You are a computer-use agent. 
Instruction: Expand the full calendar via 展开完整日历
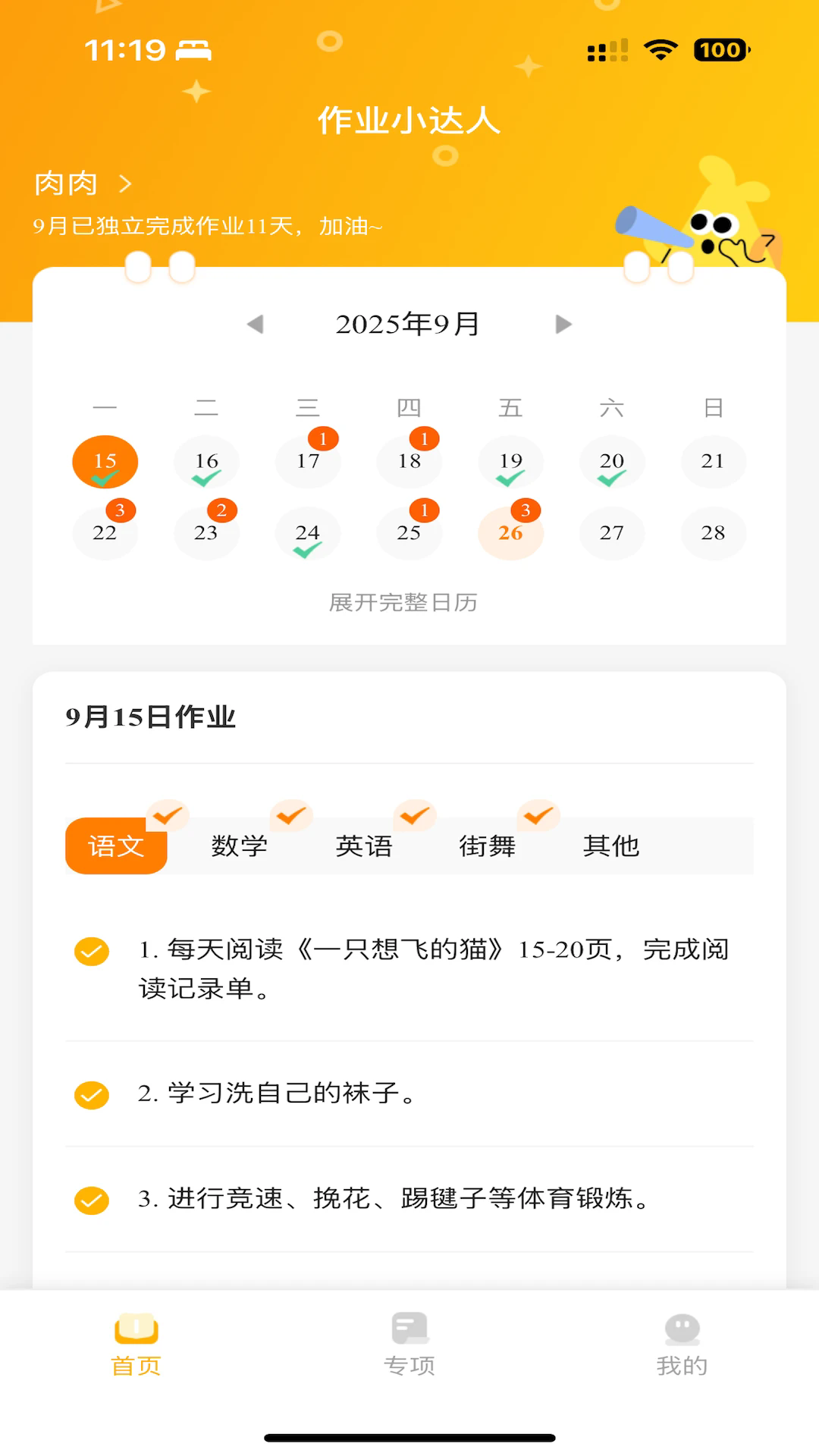404,603
